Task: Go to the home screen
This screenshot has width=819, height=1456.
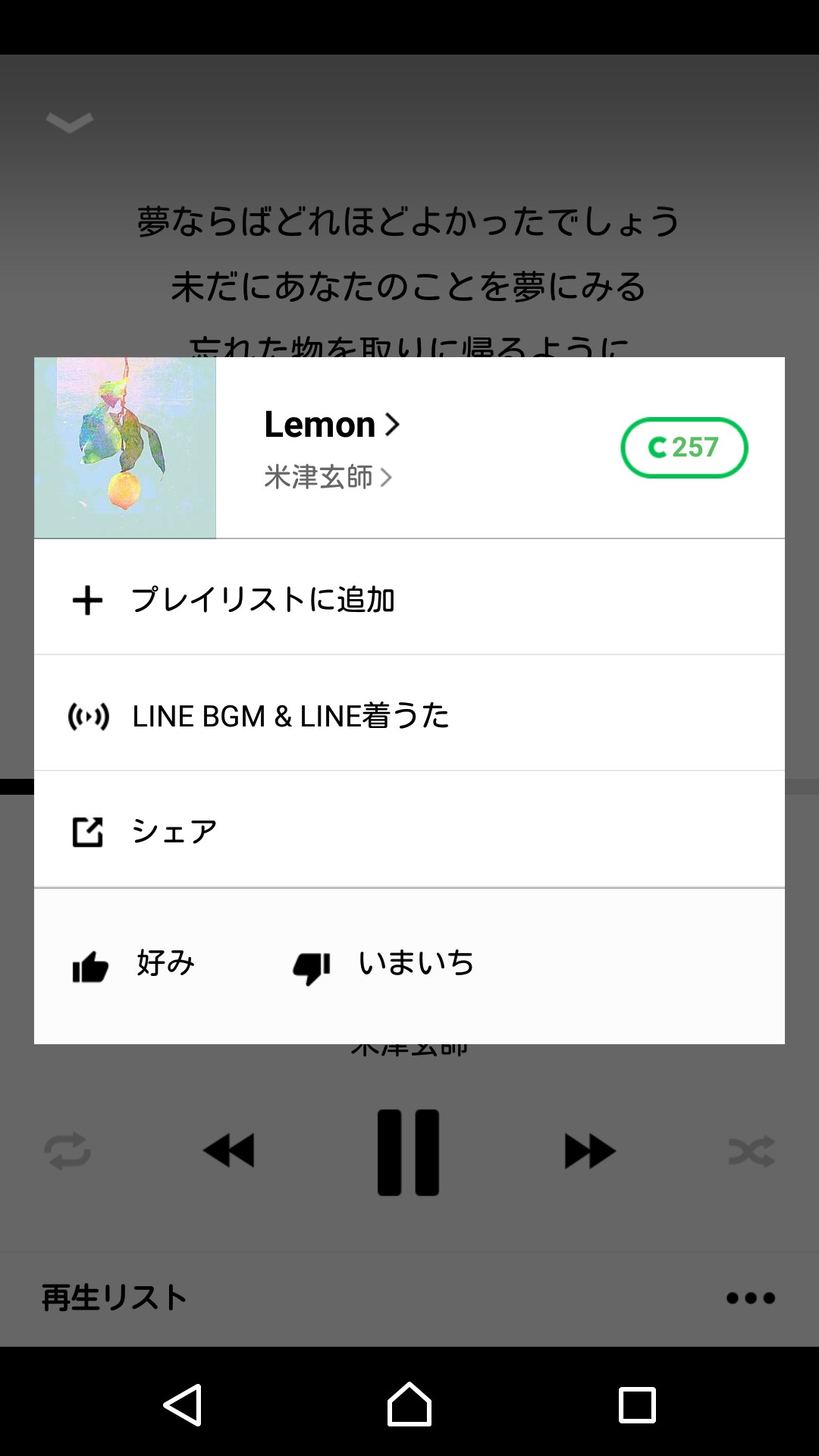Action: (409, 1404)
